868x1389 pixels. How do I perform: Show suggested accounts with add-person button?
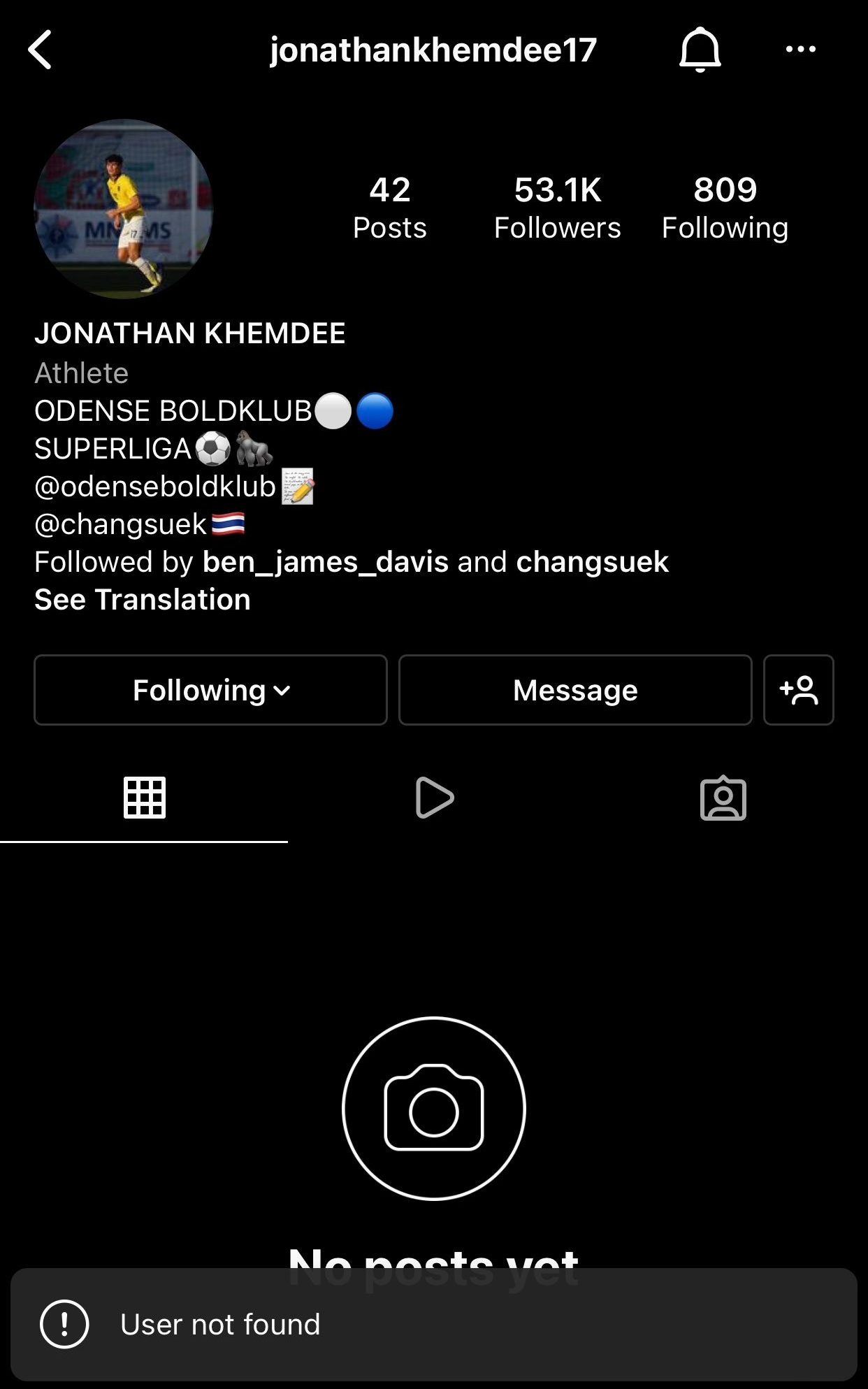tap(798, 690)
